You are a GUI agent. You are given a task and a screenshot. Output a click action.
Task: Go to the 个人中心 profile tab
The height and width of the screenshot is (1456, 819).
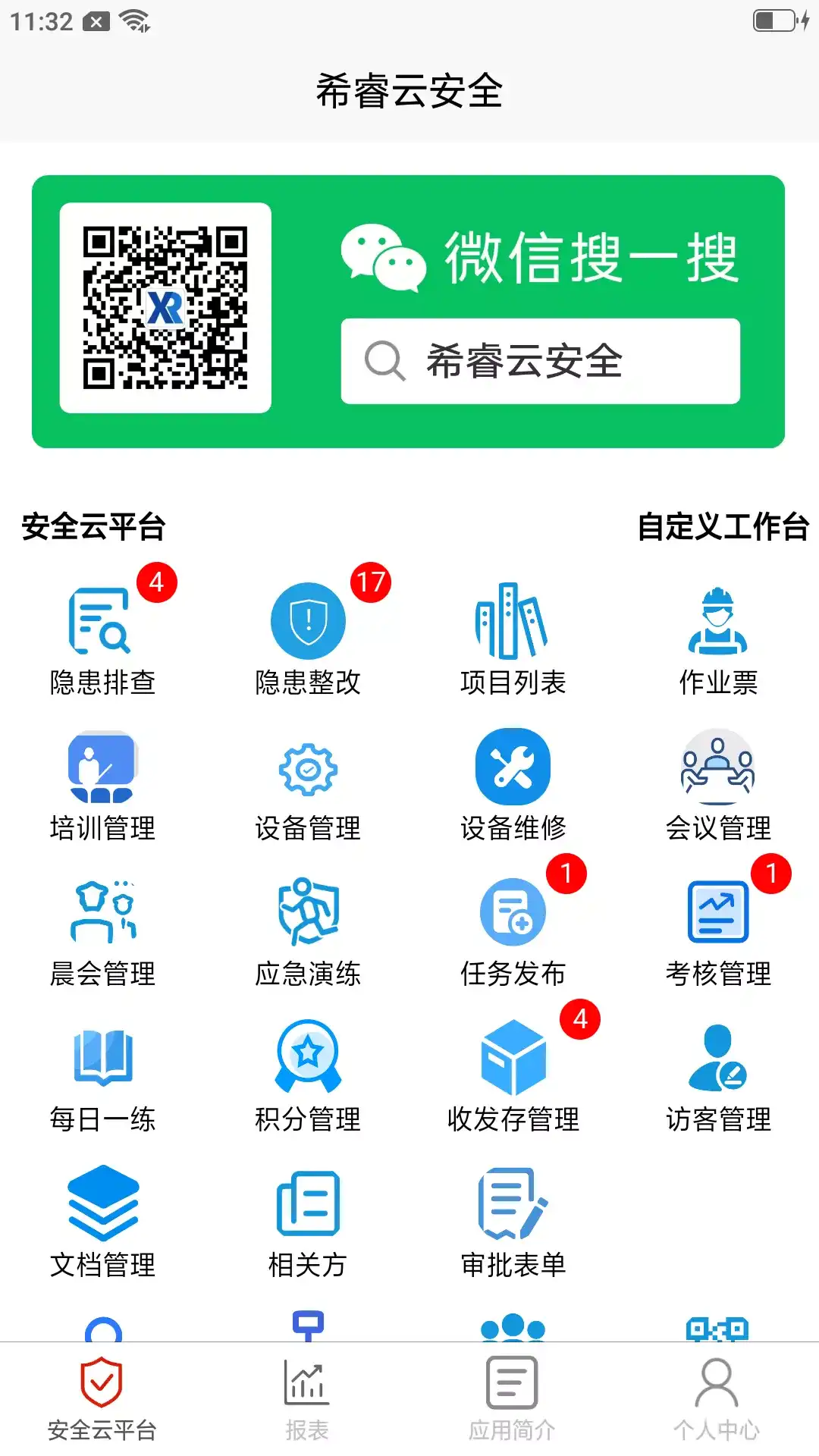717,1400
